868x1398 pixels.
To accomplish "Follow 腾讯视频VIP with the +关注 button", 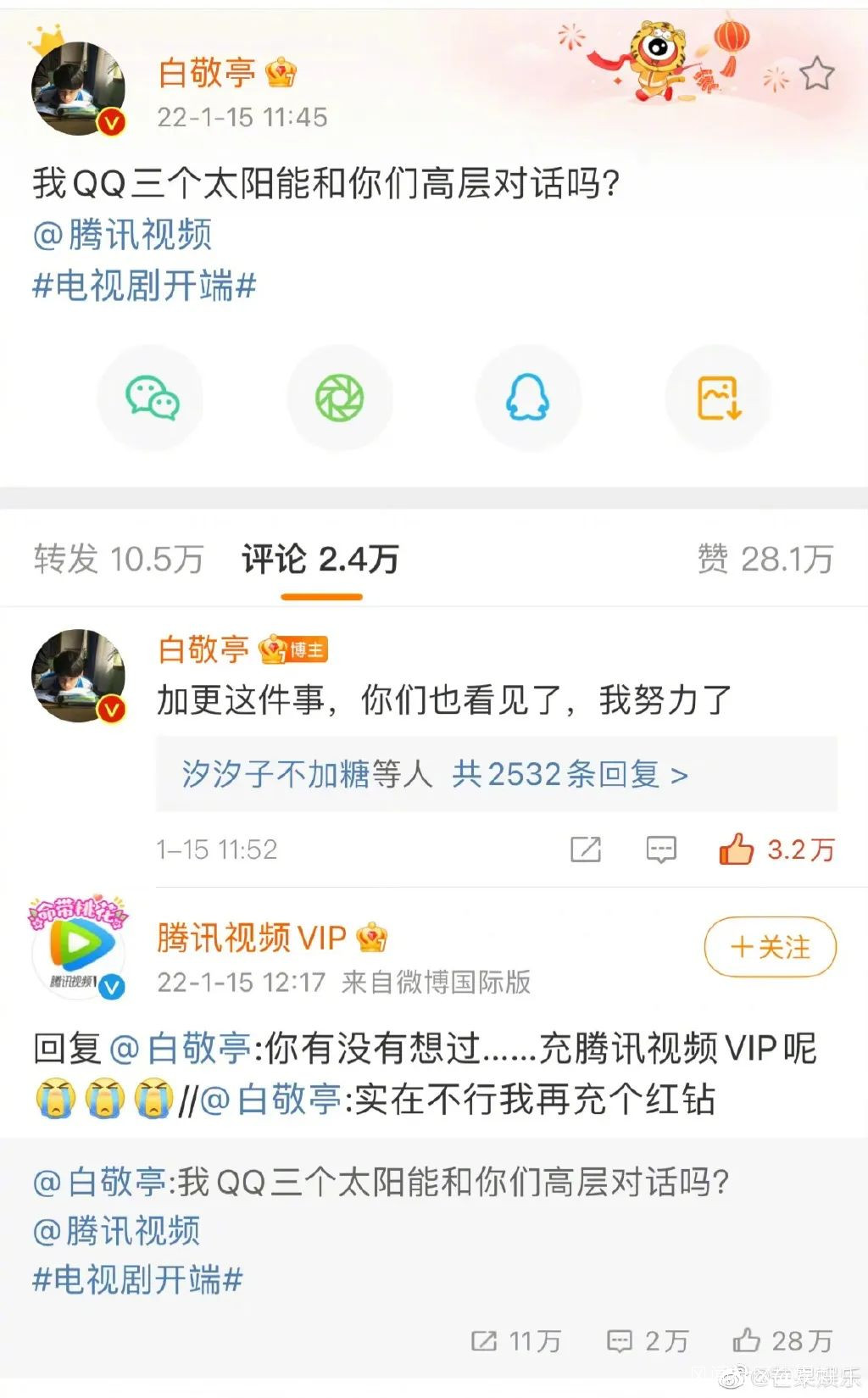I will click(x=770, y=947).
